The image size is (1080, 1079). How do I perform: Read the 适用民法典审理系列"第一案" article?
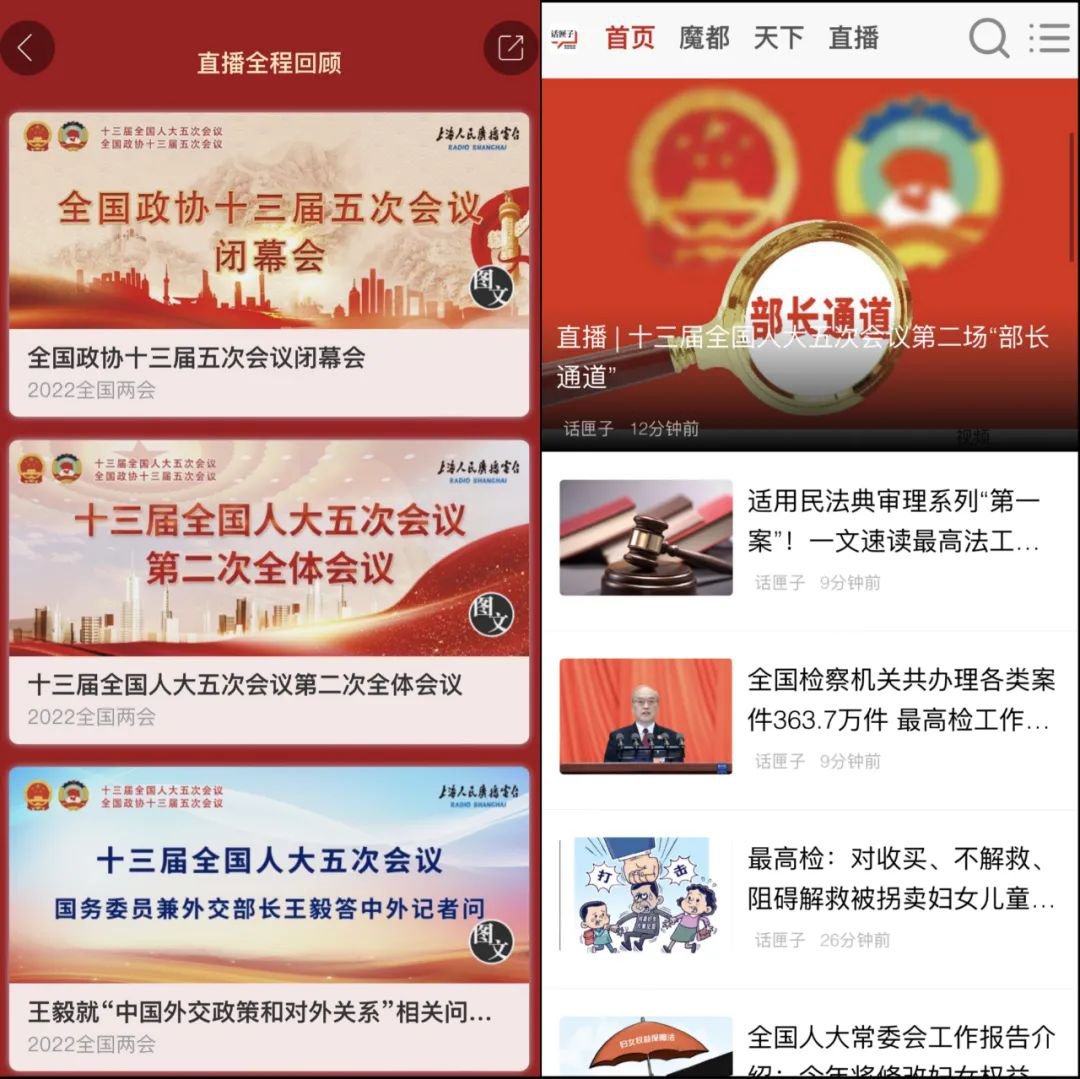tap(893, 521)
